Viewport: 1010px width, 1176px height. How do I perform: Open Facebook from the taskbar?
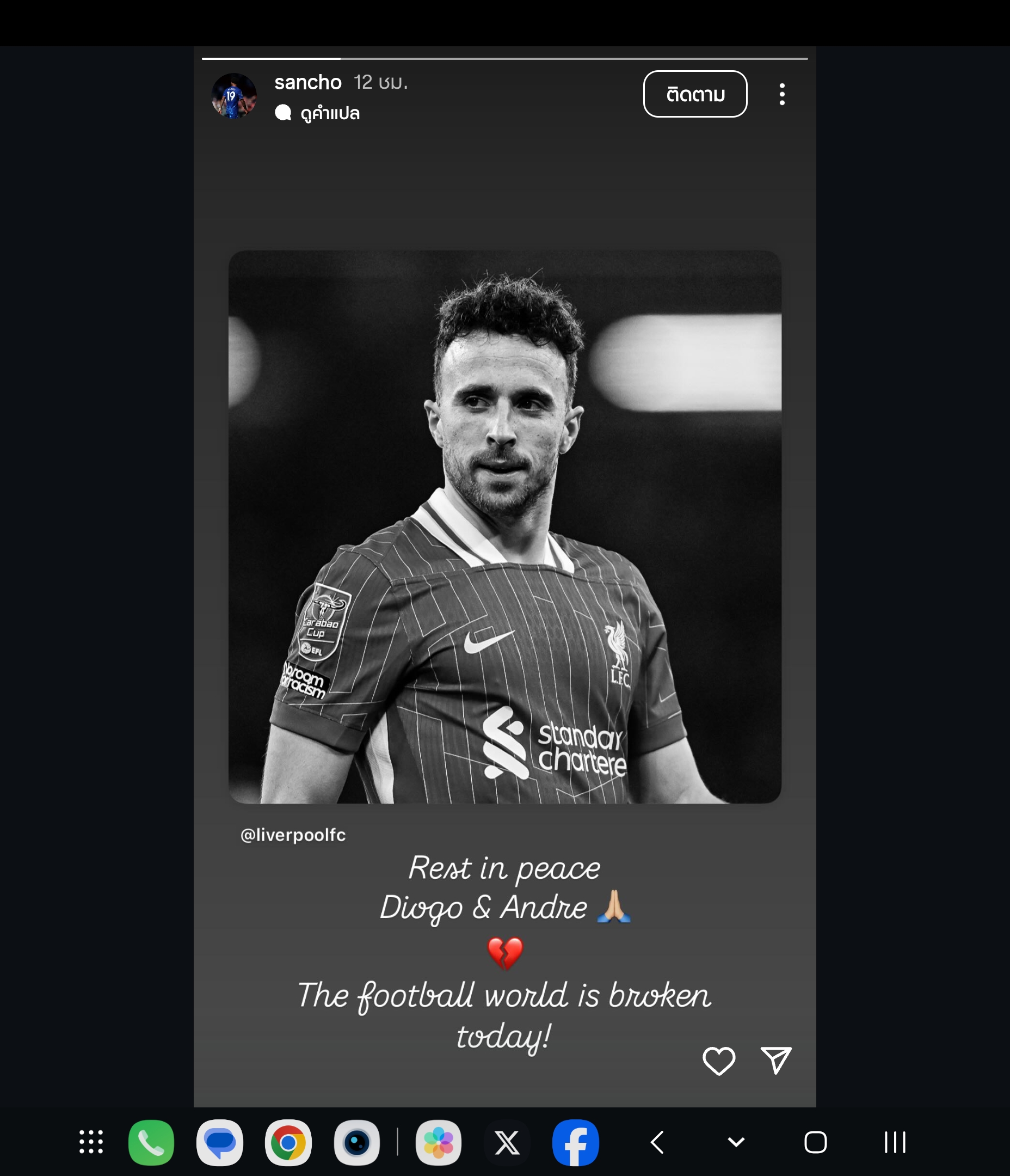tap(575, 1142)
